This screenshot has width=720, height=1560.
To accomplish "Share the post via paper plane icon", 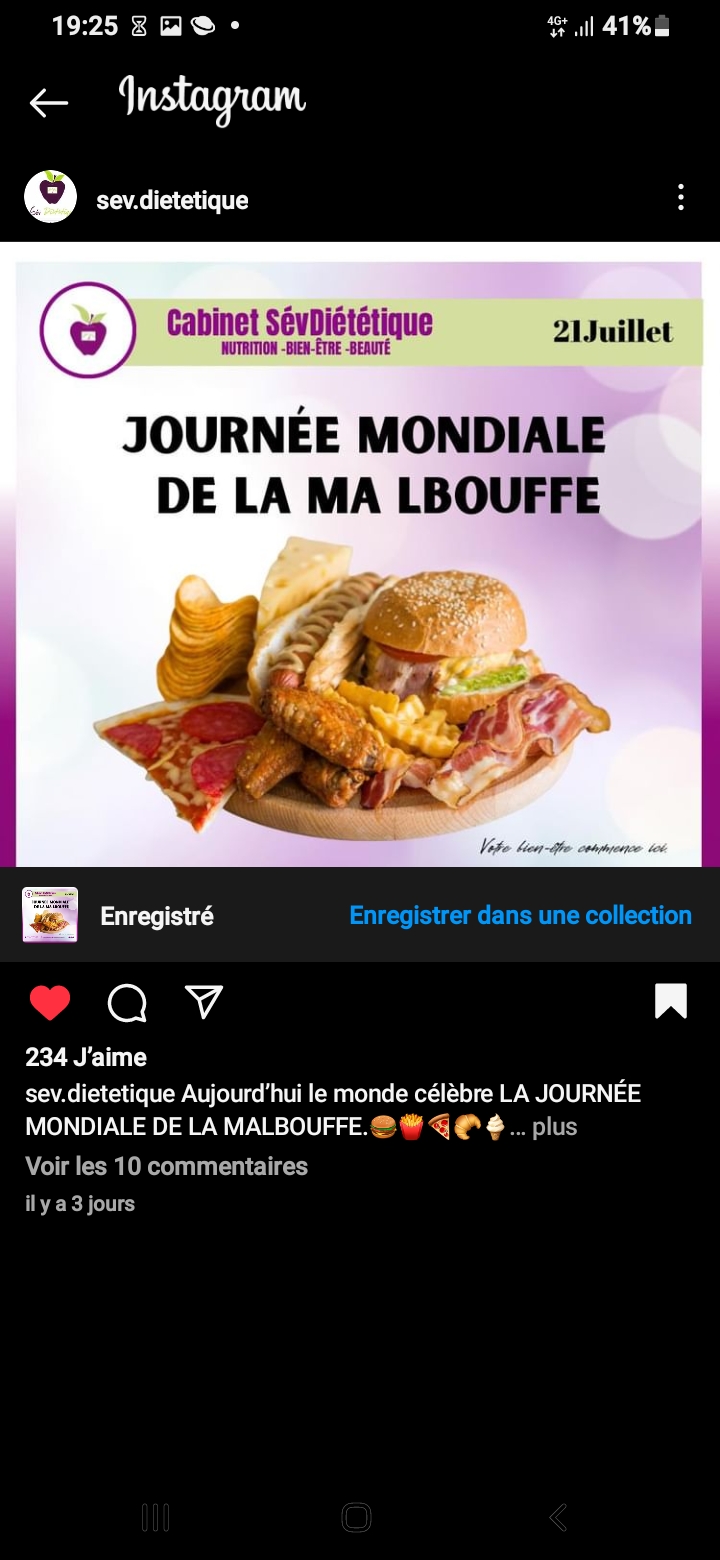I will click(203, 1001).
